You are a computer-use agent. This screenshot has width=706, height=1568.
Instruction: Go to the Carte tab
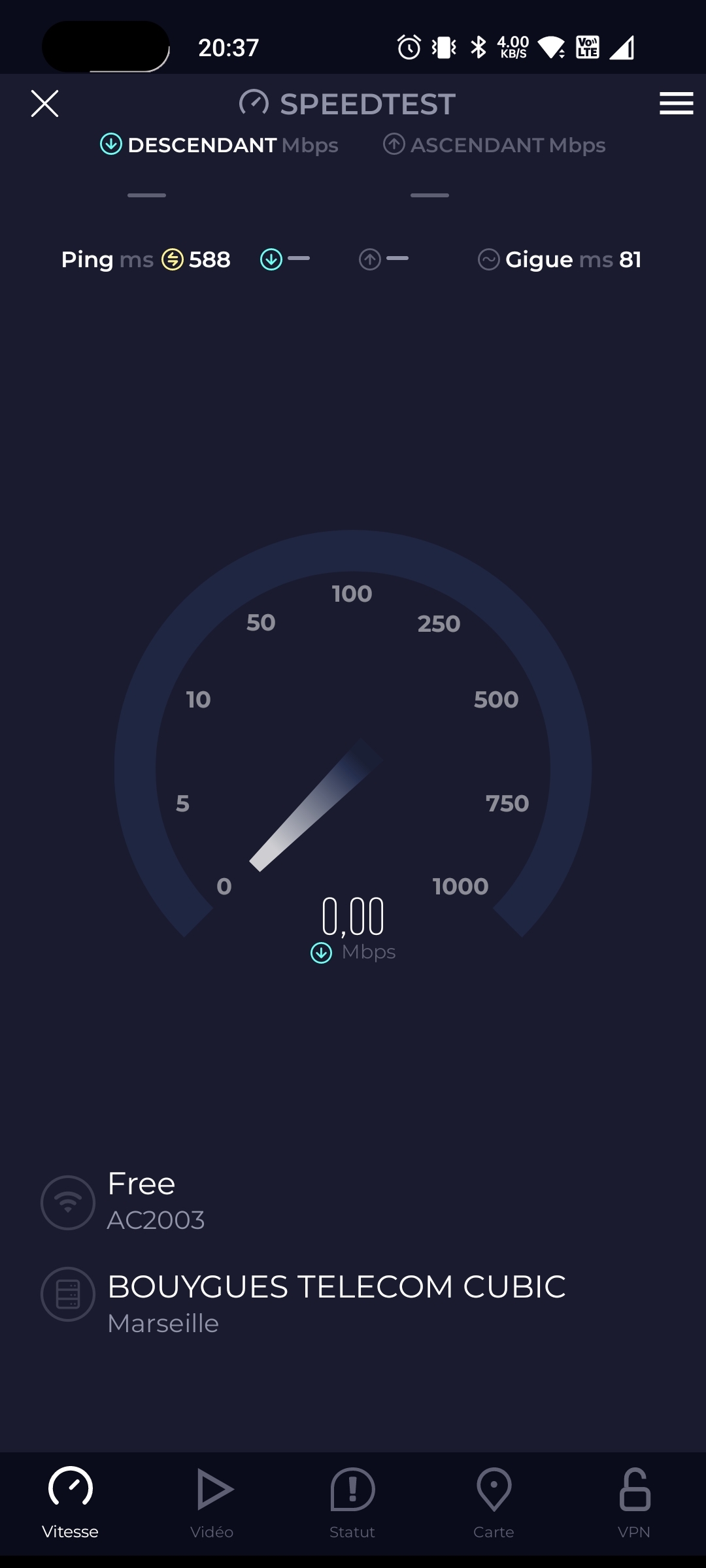tap(494, 1503)
